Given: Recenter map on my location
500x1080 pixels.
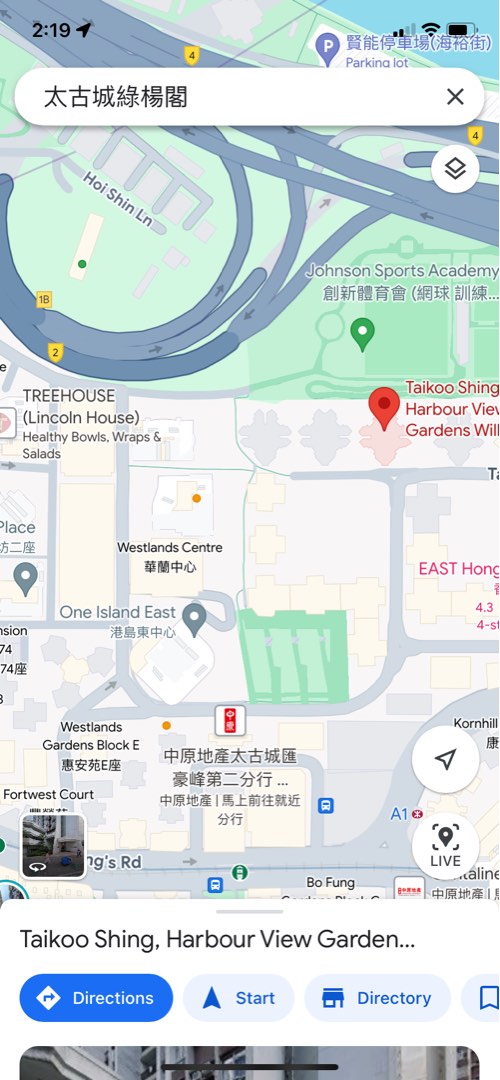Looking at the screenshot, I should pos(446,759).
